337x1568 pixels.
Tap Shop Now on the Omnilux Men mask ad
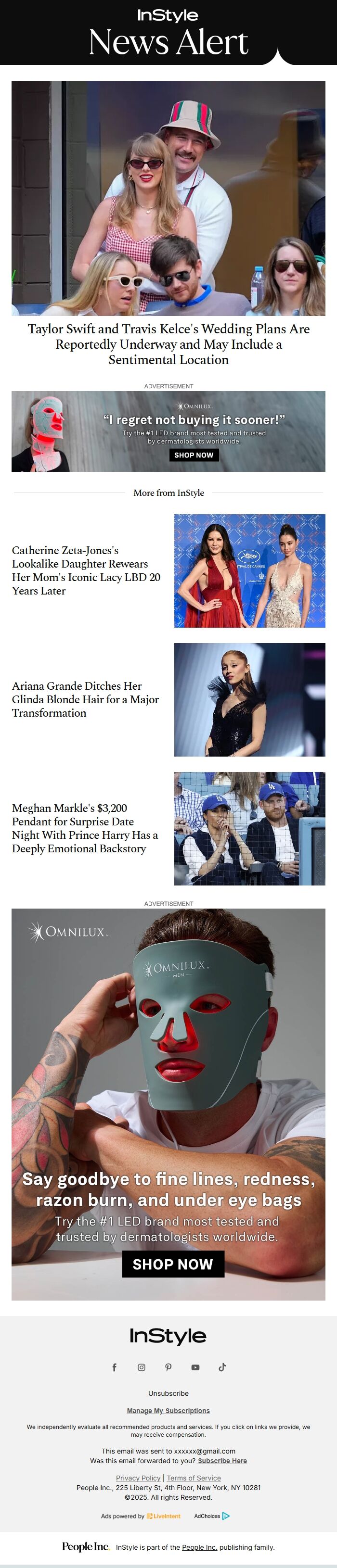[x=173, y=1265]
